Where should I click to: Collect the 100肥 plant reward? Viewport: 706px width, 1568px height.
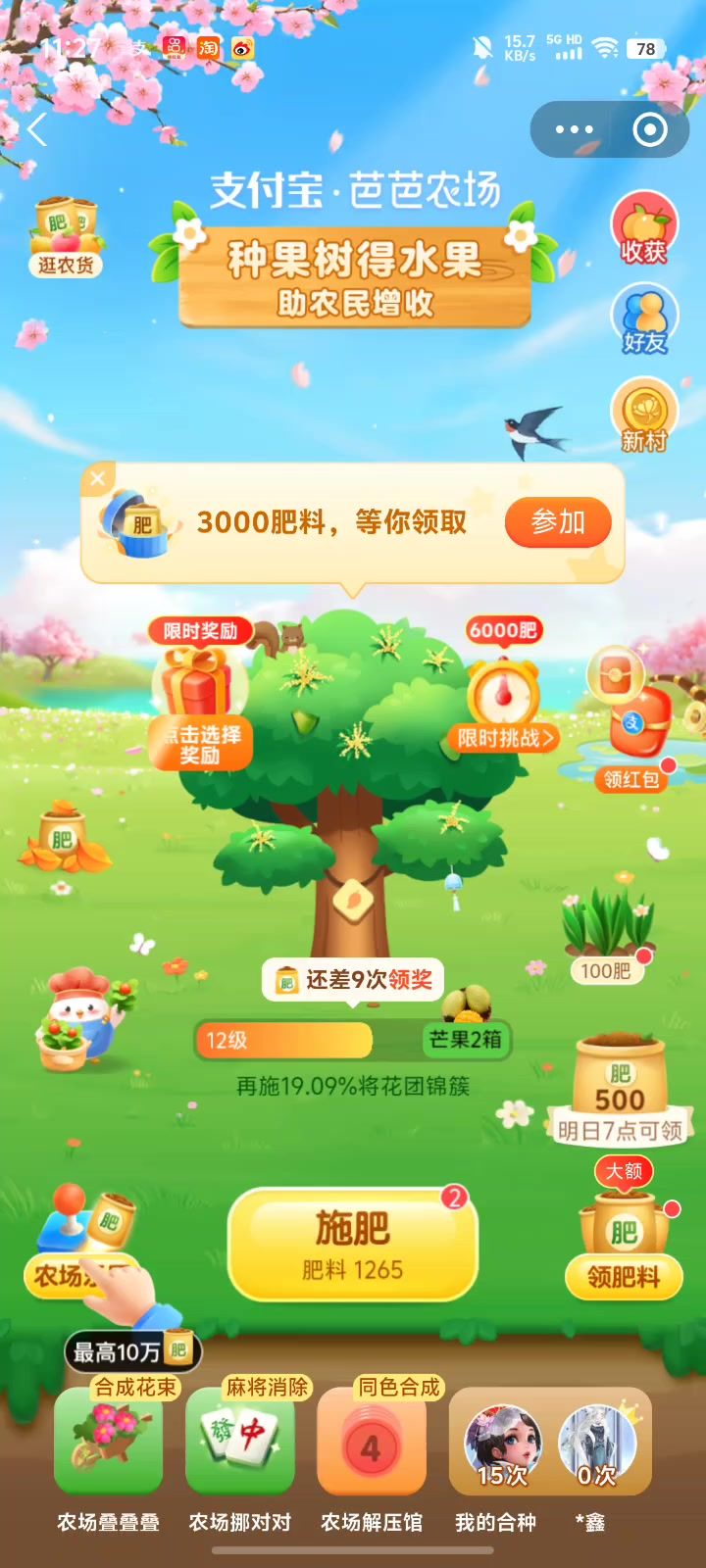click(606, 931)
